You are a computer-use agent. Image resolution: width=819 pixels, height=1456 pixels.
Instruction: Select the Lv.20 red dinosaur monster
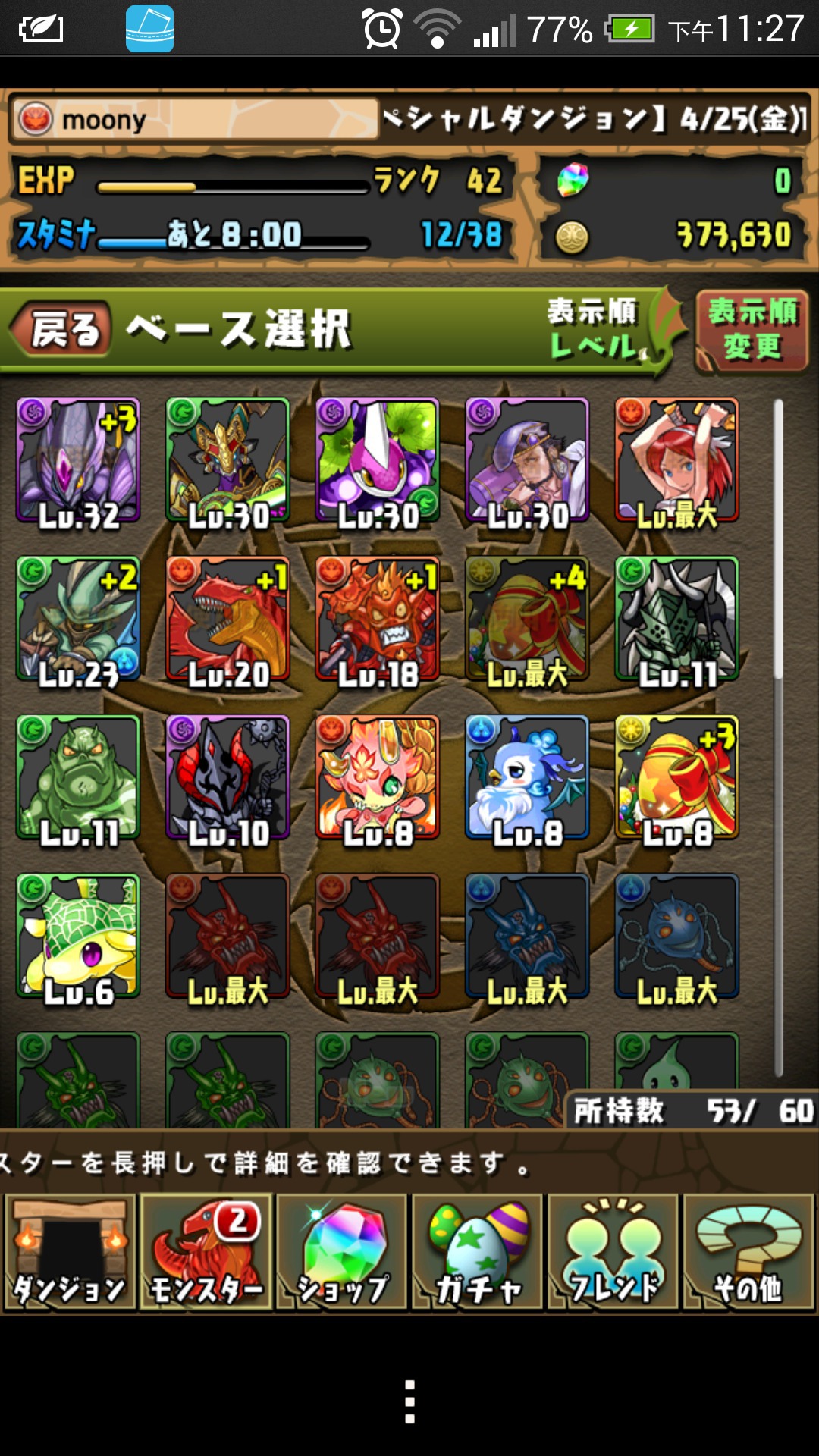coord(227,619)
